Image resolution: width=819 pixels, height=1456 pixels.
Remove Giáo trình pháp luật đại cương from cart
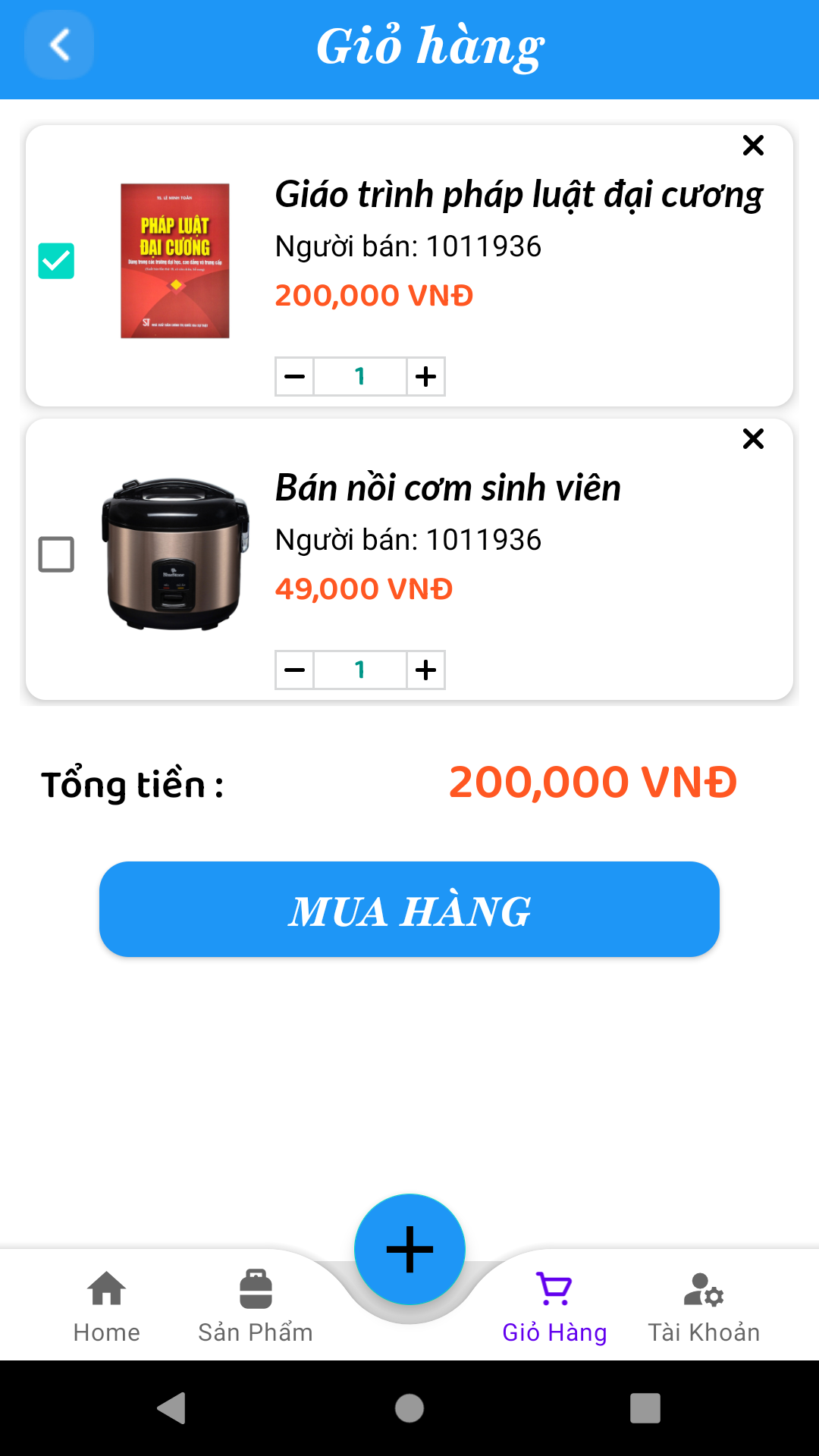(753, 145)
